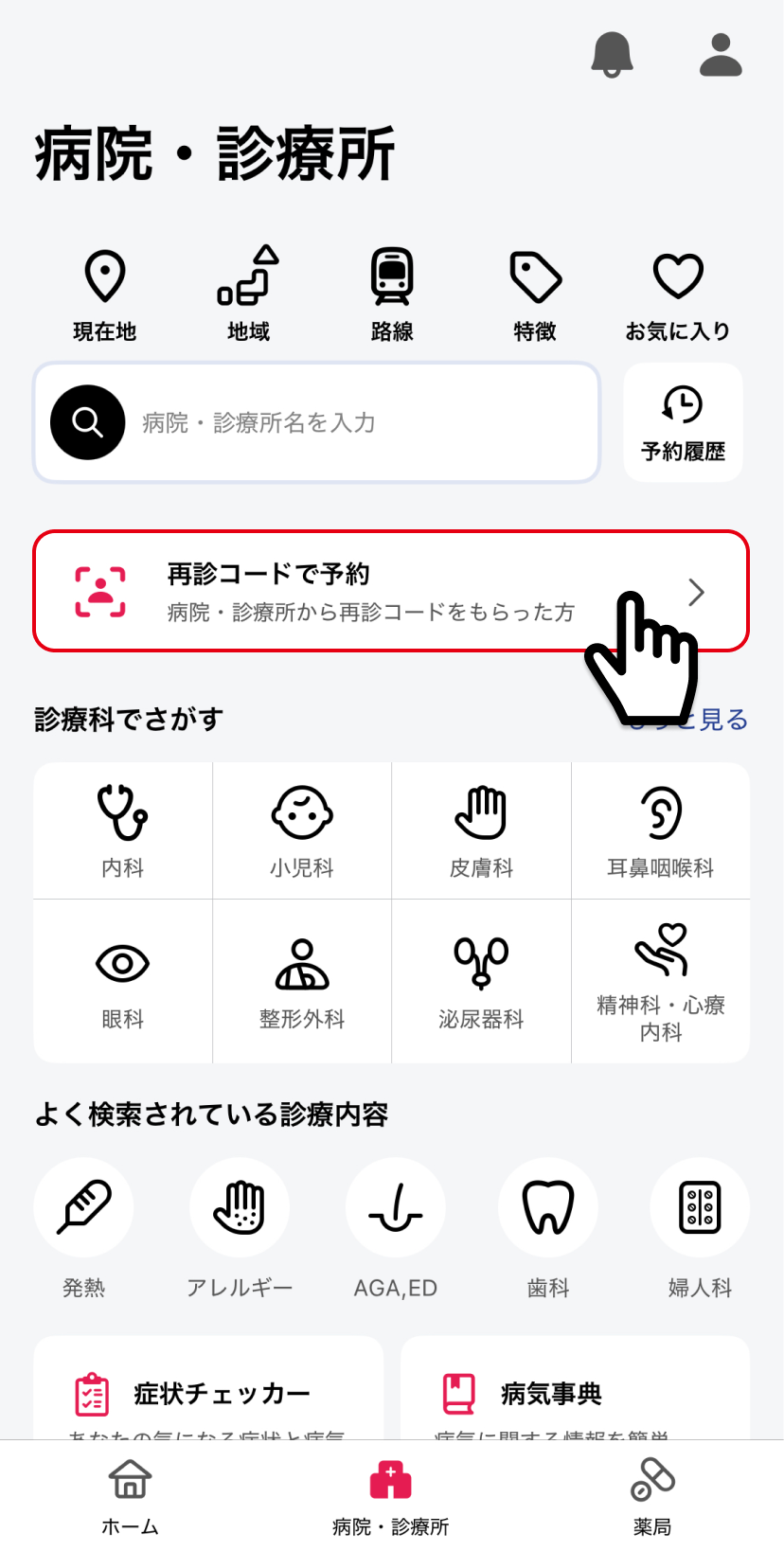Open 予約履歴 booking history

click(683, 422)
